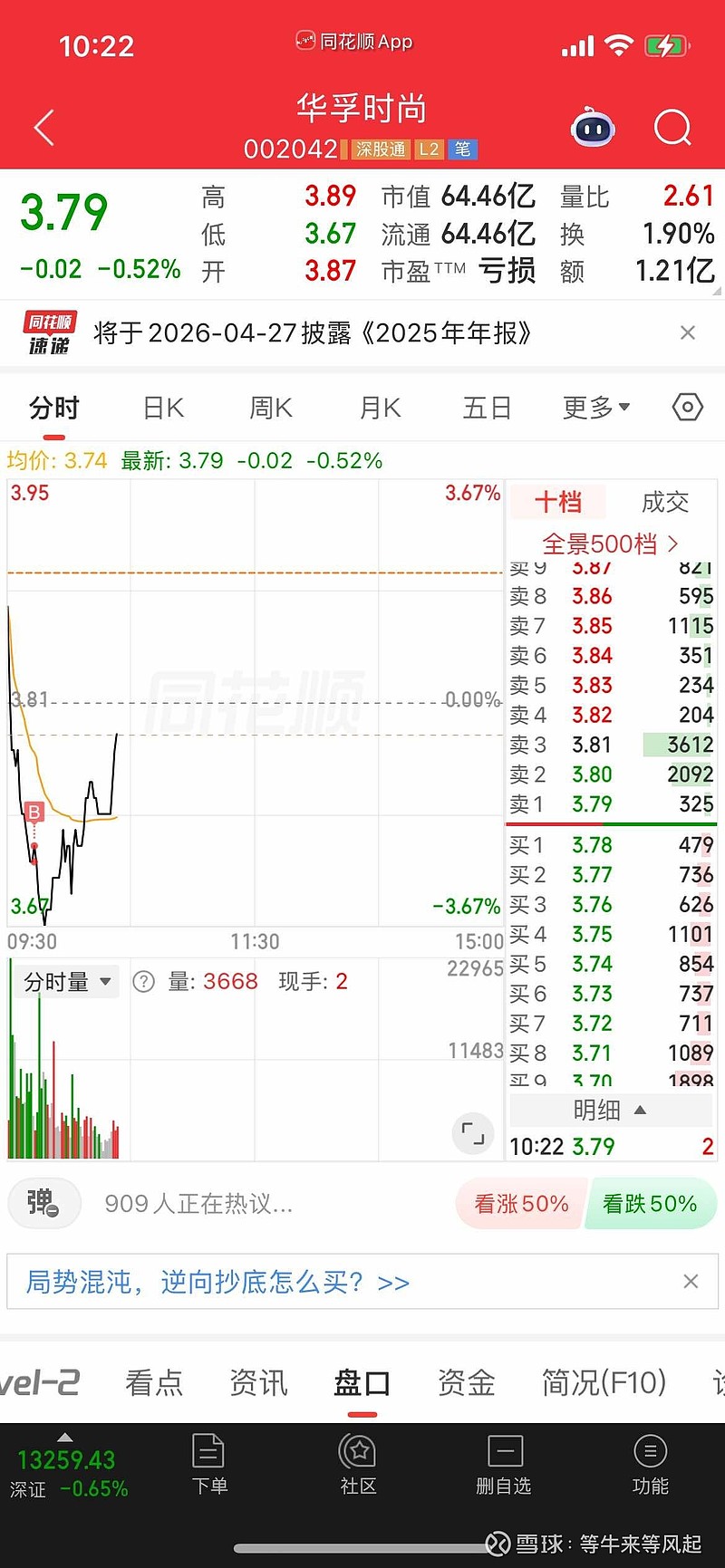Image resolution: width=725 pixels, height=1568 pixels.
Task: Tap the help question mark near 量: 3668
Action: pos(143,980)
